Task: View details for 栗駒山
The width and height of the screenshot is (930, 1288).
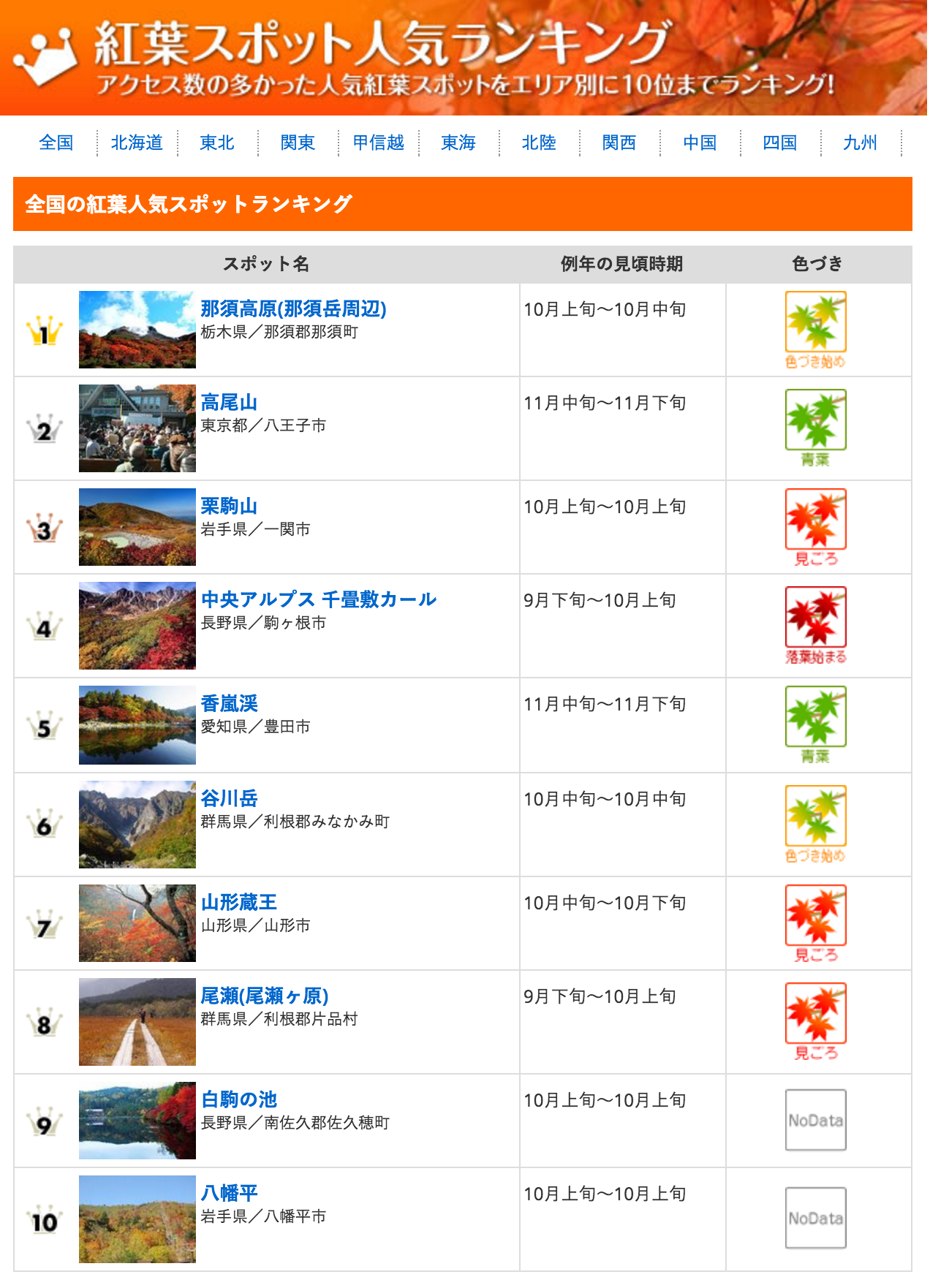Action: coord(229,506)
